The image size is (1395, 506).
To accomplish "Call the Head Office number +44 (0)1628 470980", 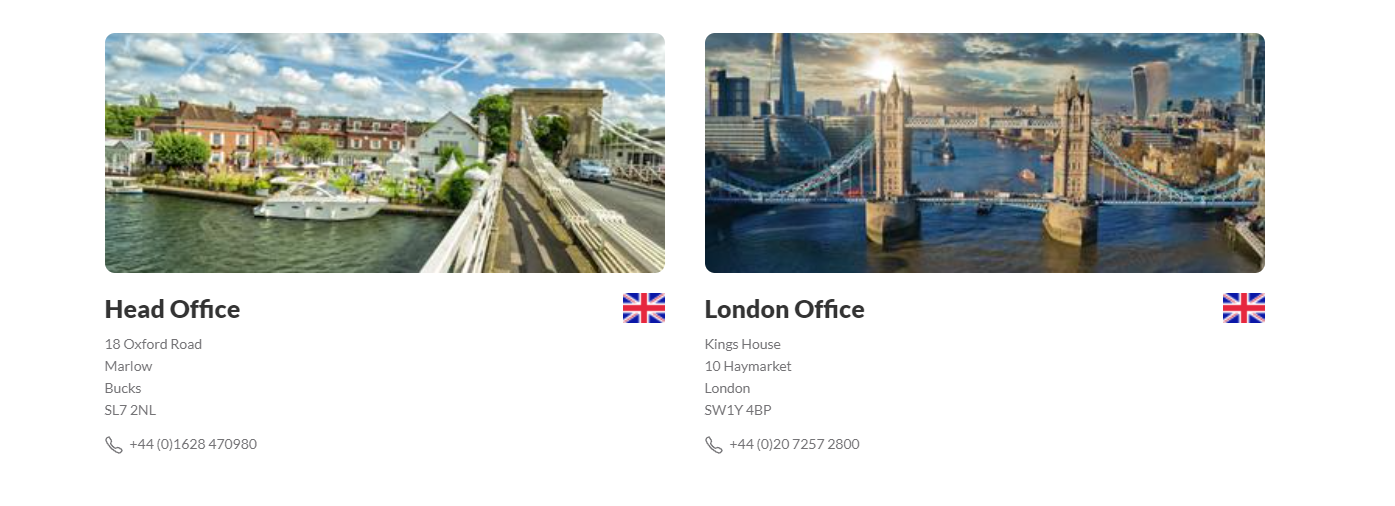I will (x=192, y=444).
